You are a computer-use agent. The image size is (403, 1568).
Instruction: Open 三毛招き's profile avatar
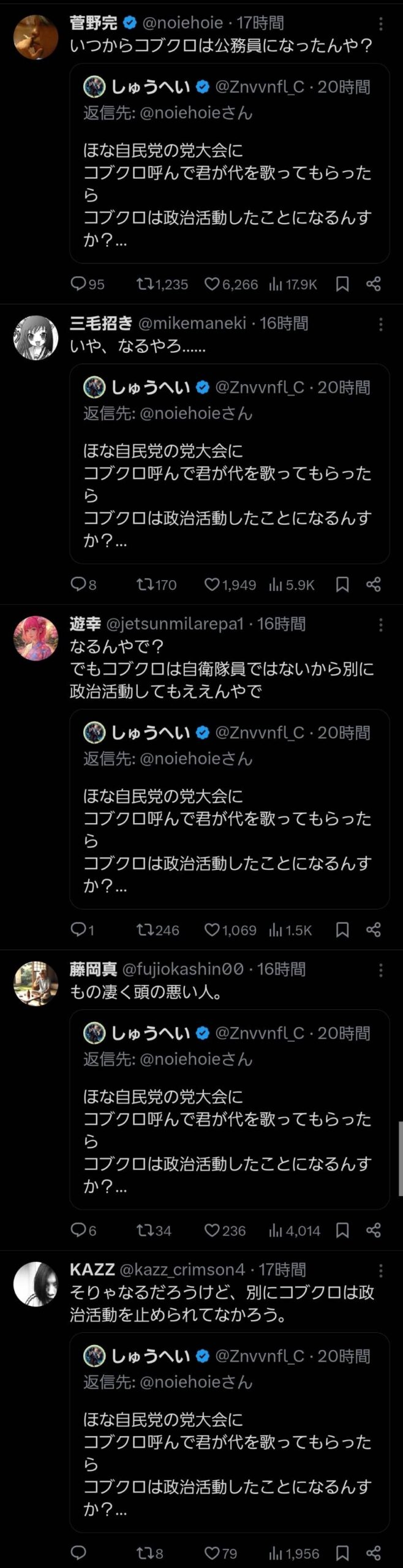tap(36, 337)
